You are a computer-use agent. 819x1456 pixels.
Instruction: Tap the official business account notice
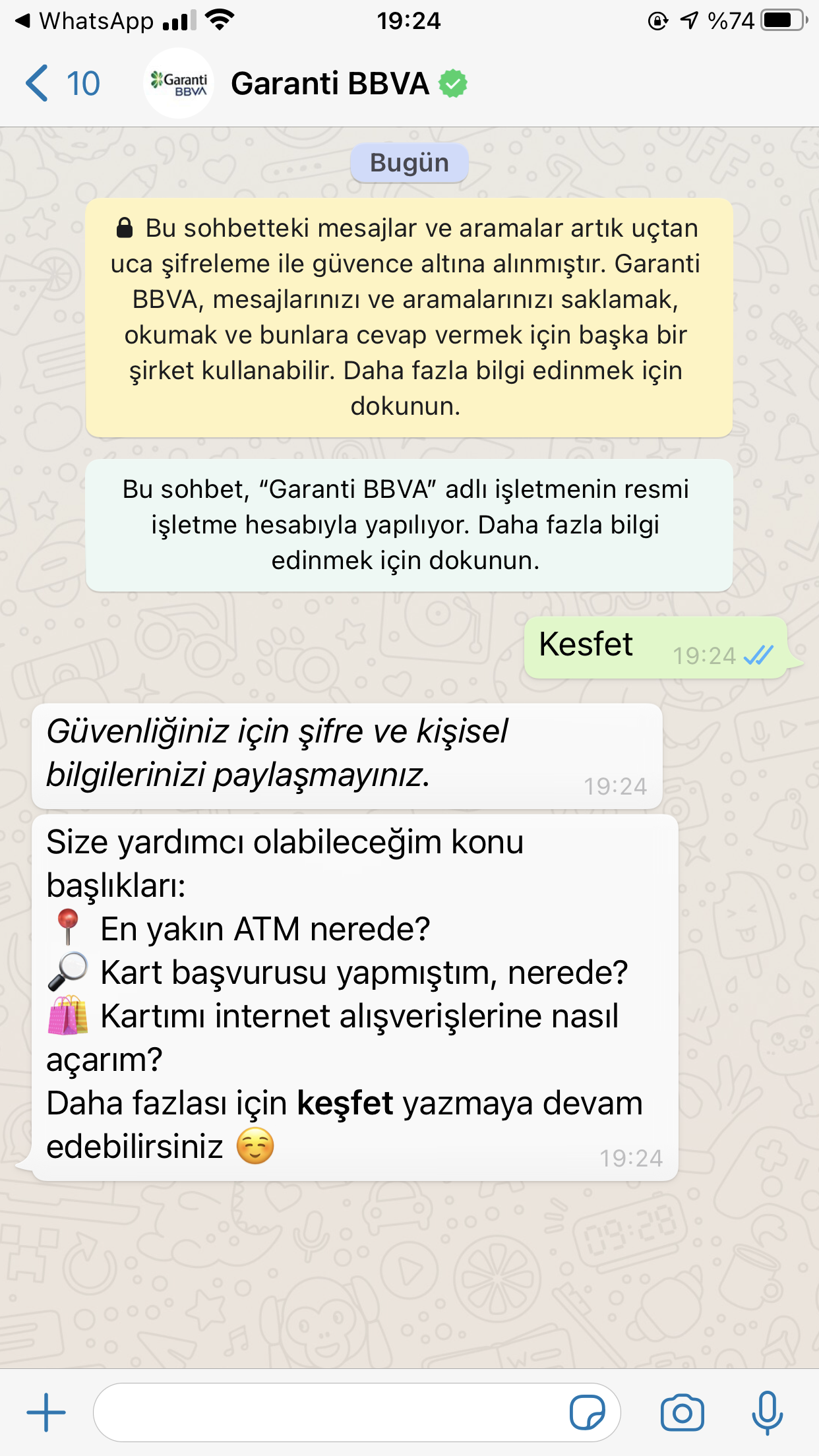tap(409, 525)
